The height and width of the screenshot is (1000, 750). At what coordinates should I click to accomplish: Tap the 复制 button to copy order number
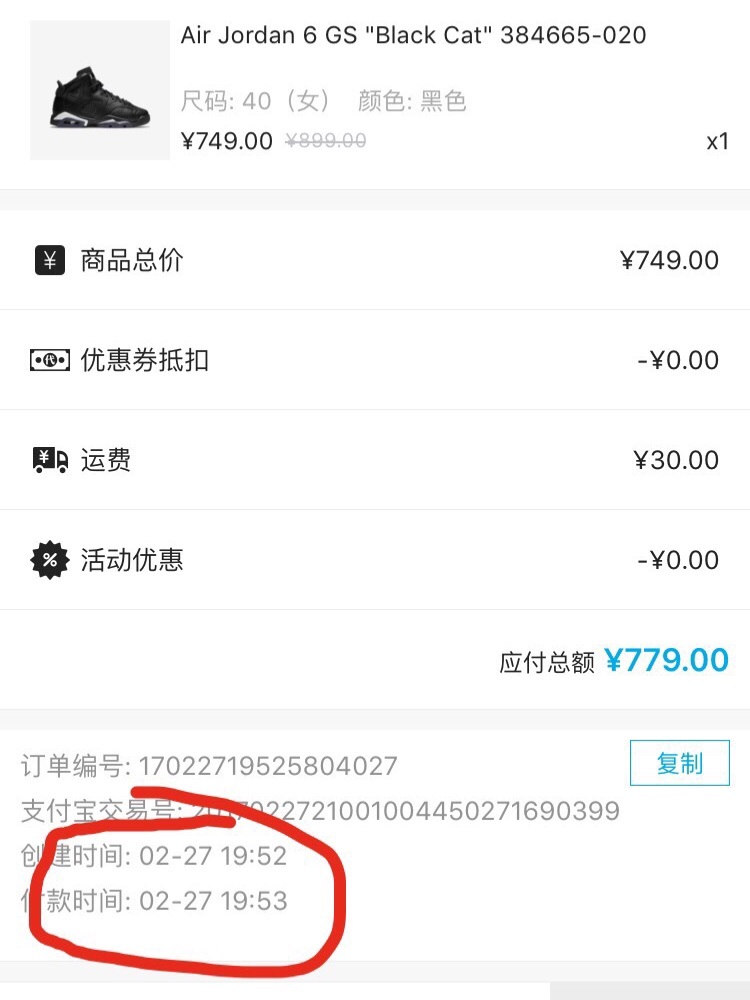click(679, 764)
